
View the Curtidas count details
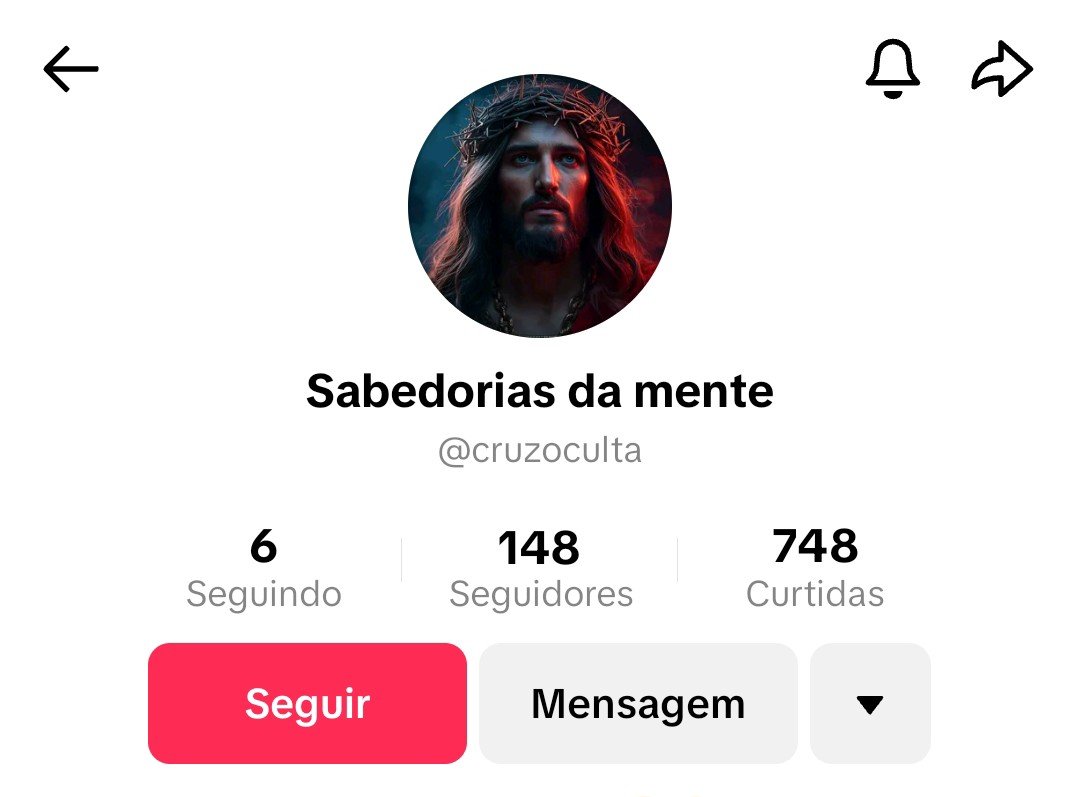click(x=815, y=567)
